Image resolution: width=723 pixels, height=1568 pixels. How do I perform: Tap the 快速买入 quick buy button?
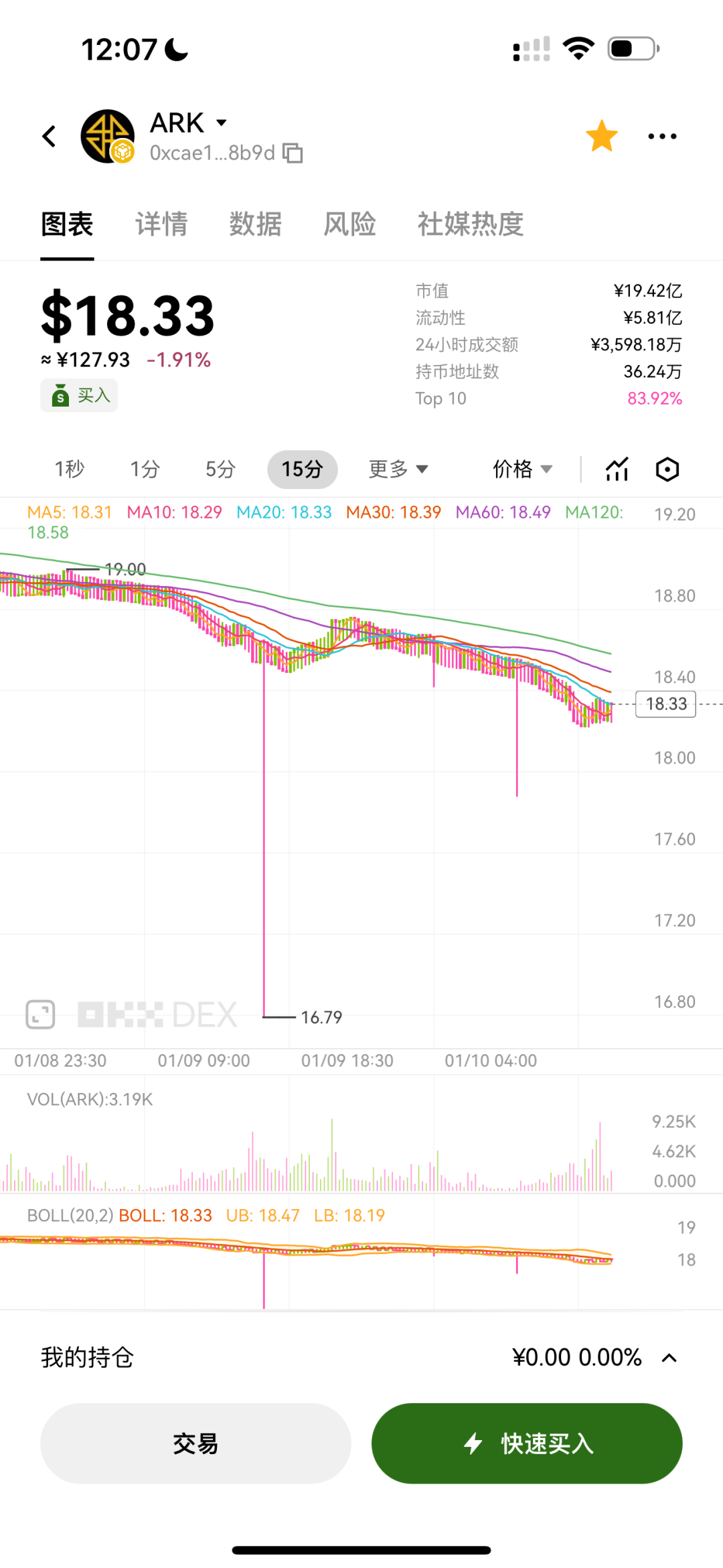pyautogui.click(x=527, y=1443)
